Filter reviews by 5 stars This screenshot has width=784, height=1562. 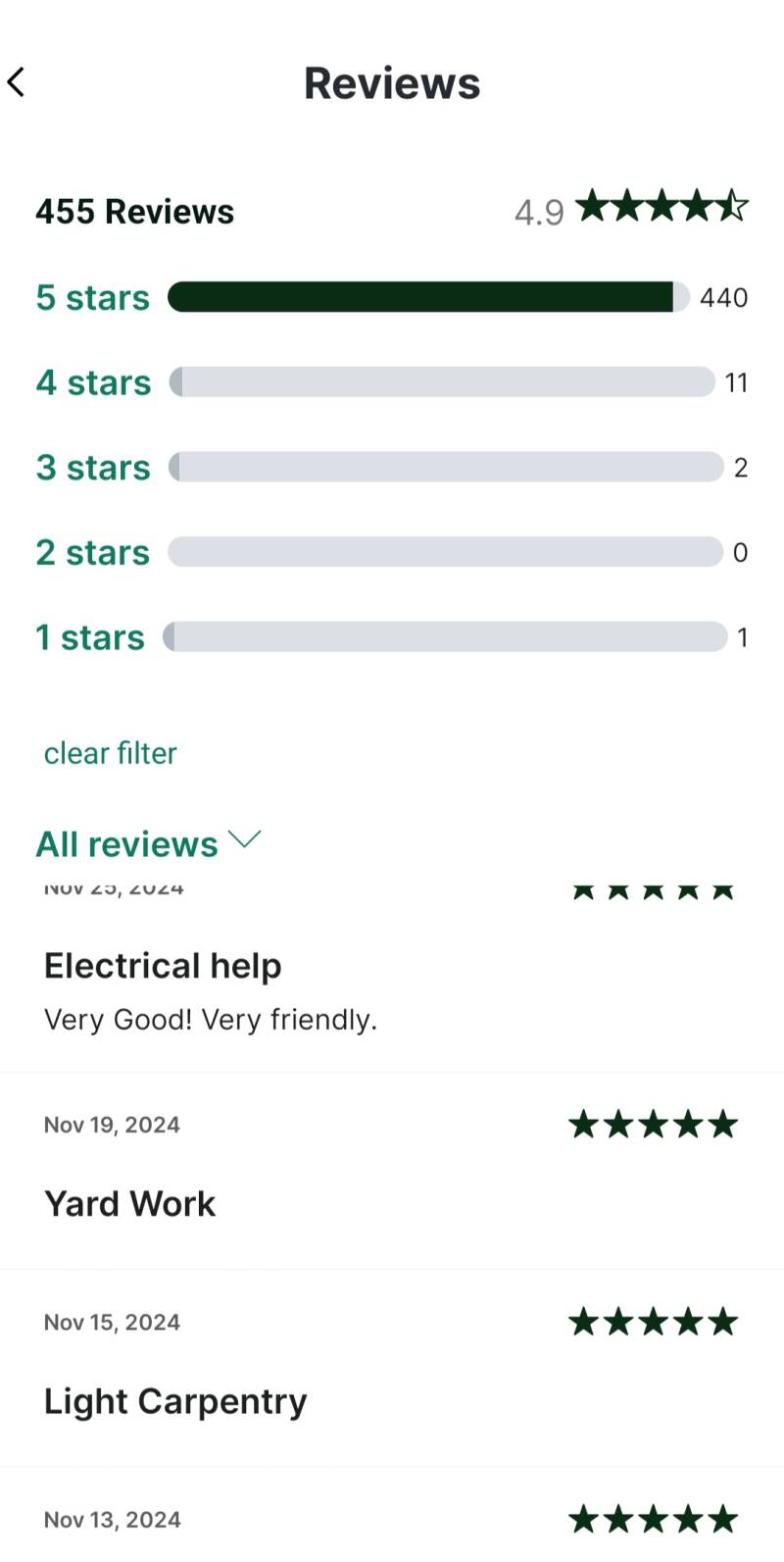(x=93, y=297)
